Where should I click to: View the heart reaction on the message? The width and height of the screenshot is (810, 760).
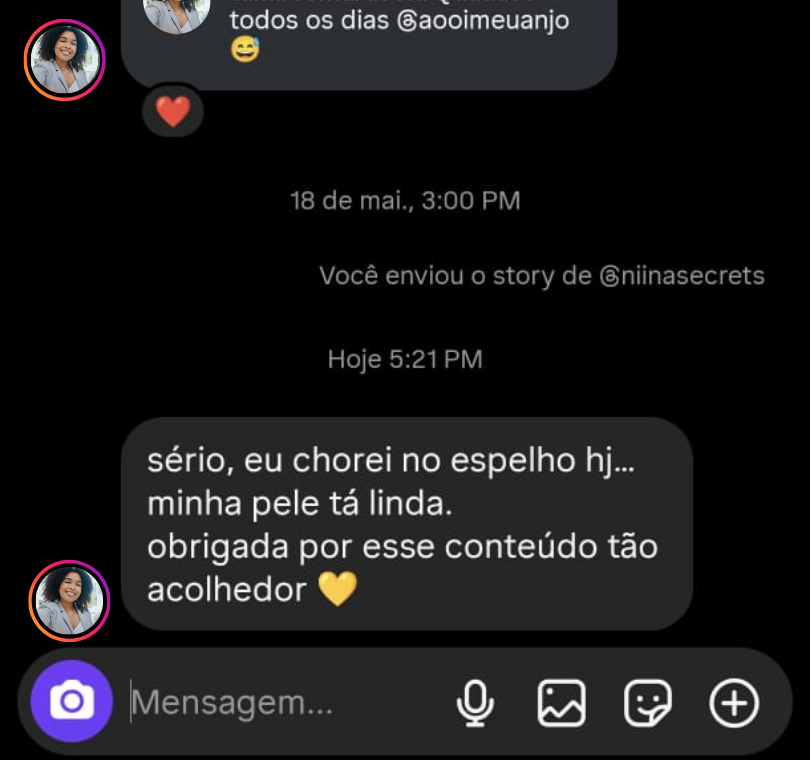(x=173, y=113)
